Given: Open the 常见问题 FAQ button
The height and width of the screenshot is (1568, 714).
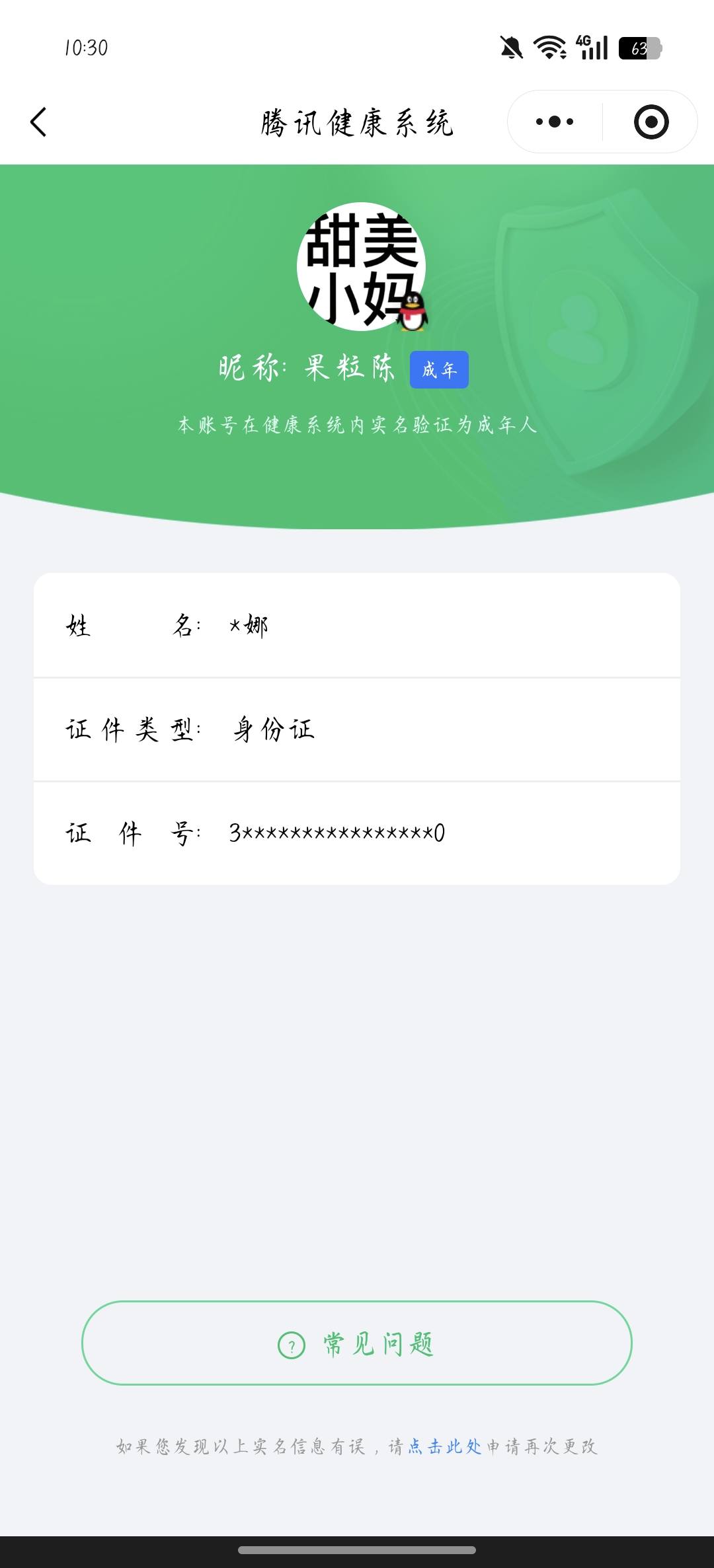Looking at the screenshot, I should tap(357, 1346).
